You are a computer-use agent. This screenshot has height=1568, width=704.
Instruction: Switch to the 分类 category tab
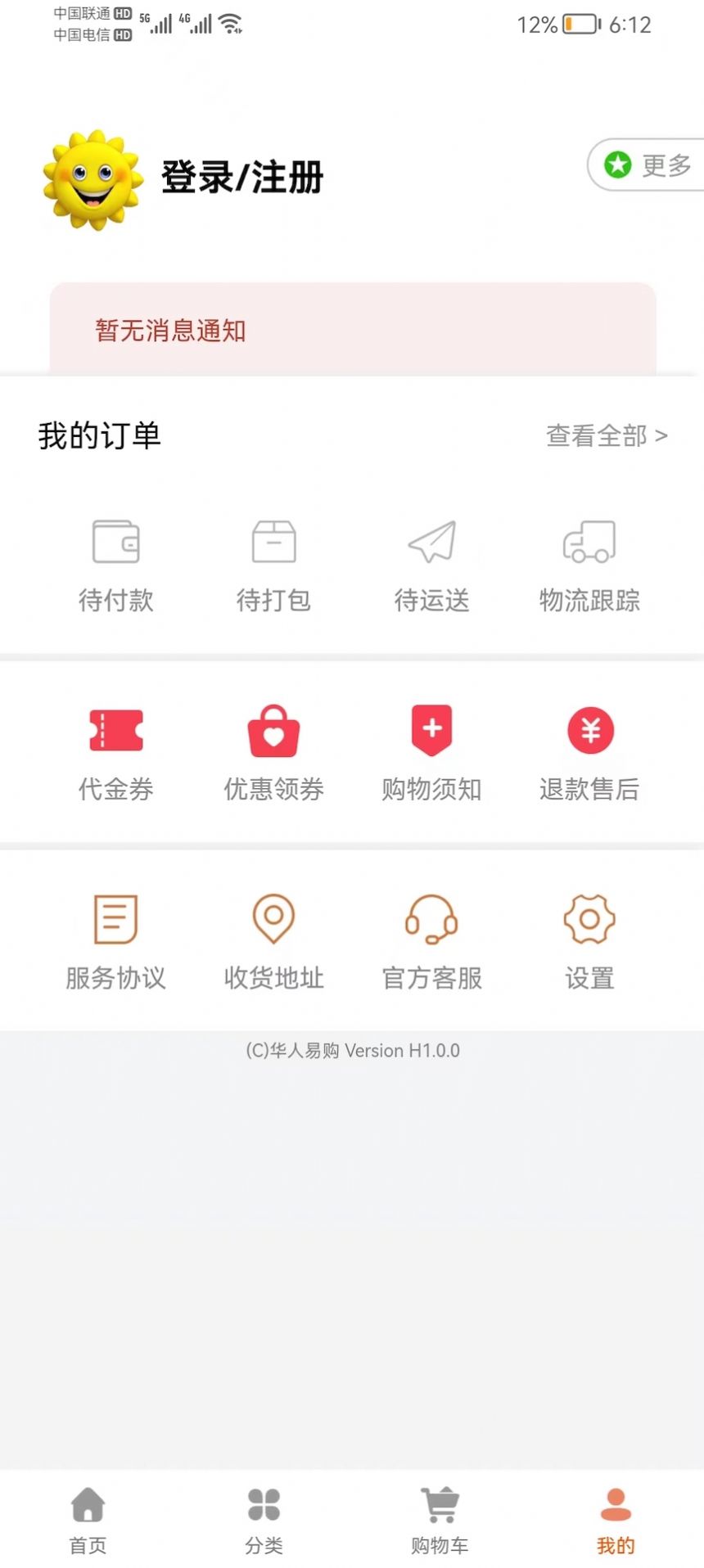coord(263,1518)
